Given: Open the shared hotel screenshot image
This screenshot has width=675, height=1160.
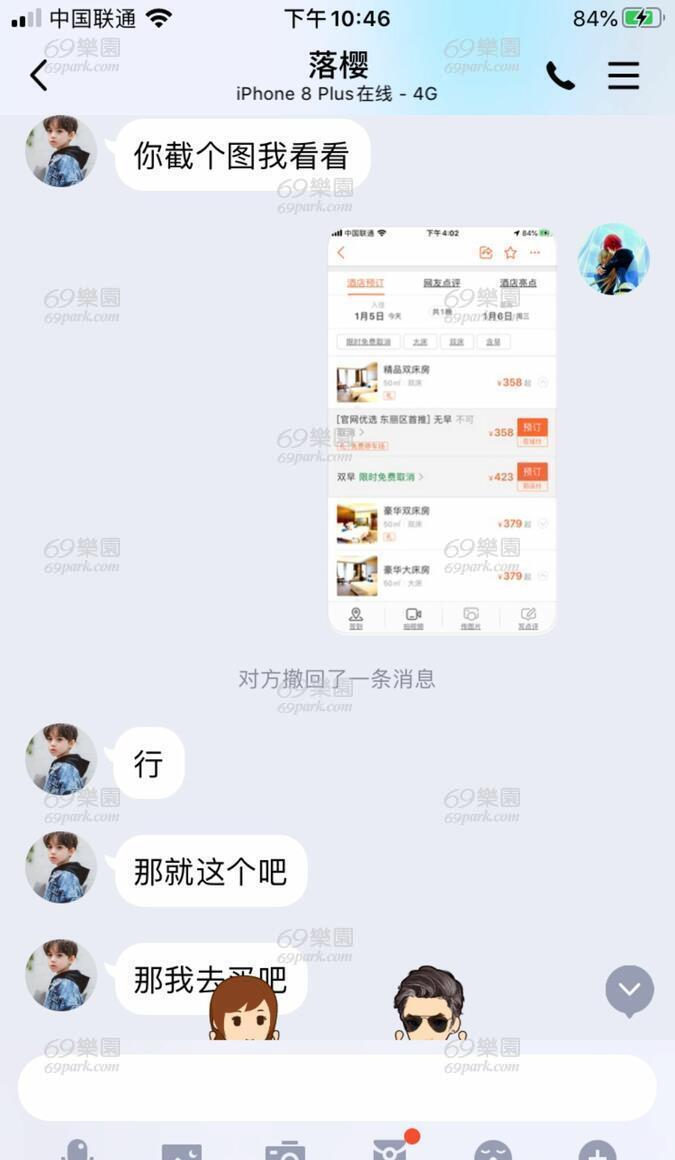Looking at the screenshot, I should (441, 430).
